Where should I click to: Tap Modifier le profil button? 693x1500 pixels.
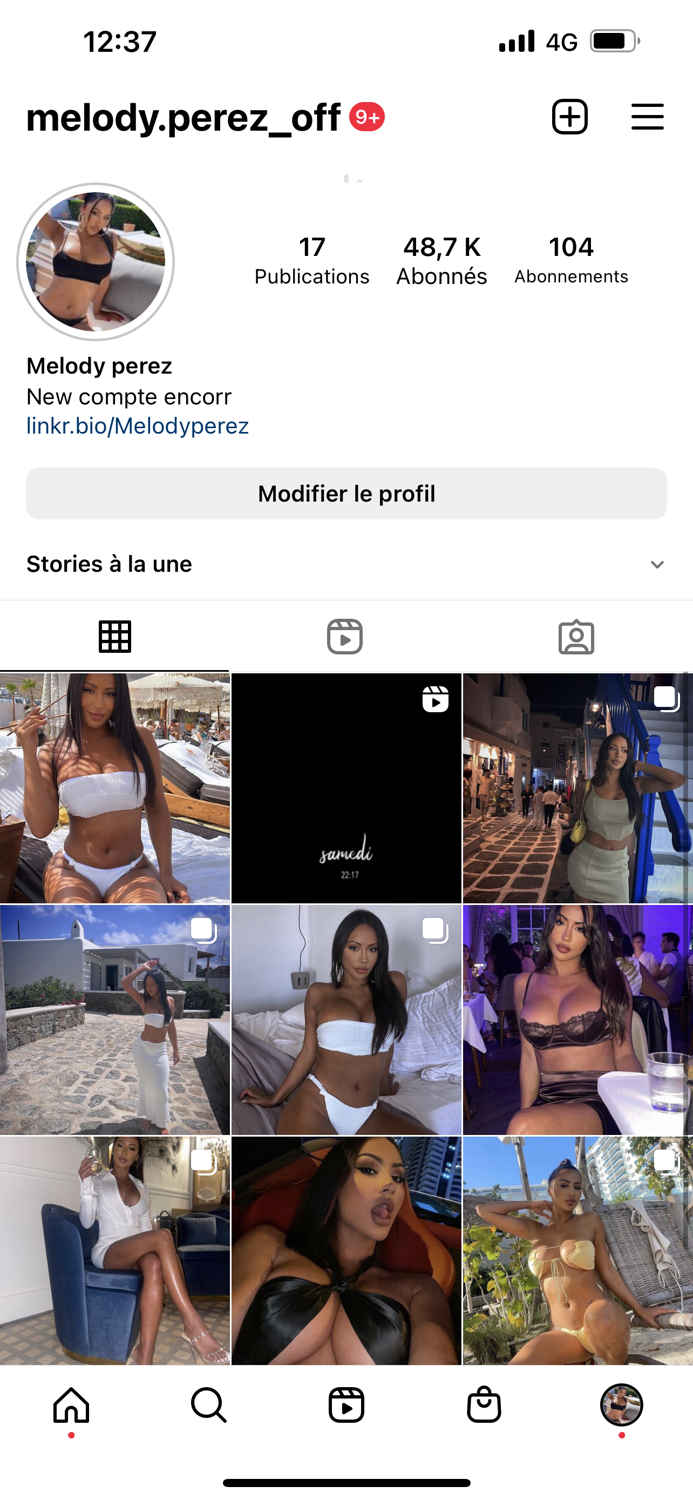coord(346,493)
